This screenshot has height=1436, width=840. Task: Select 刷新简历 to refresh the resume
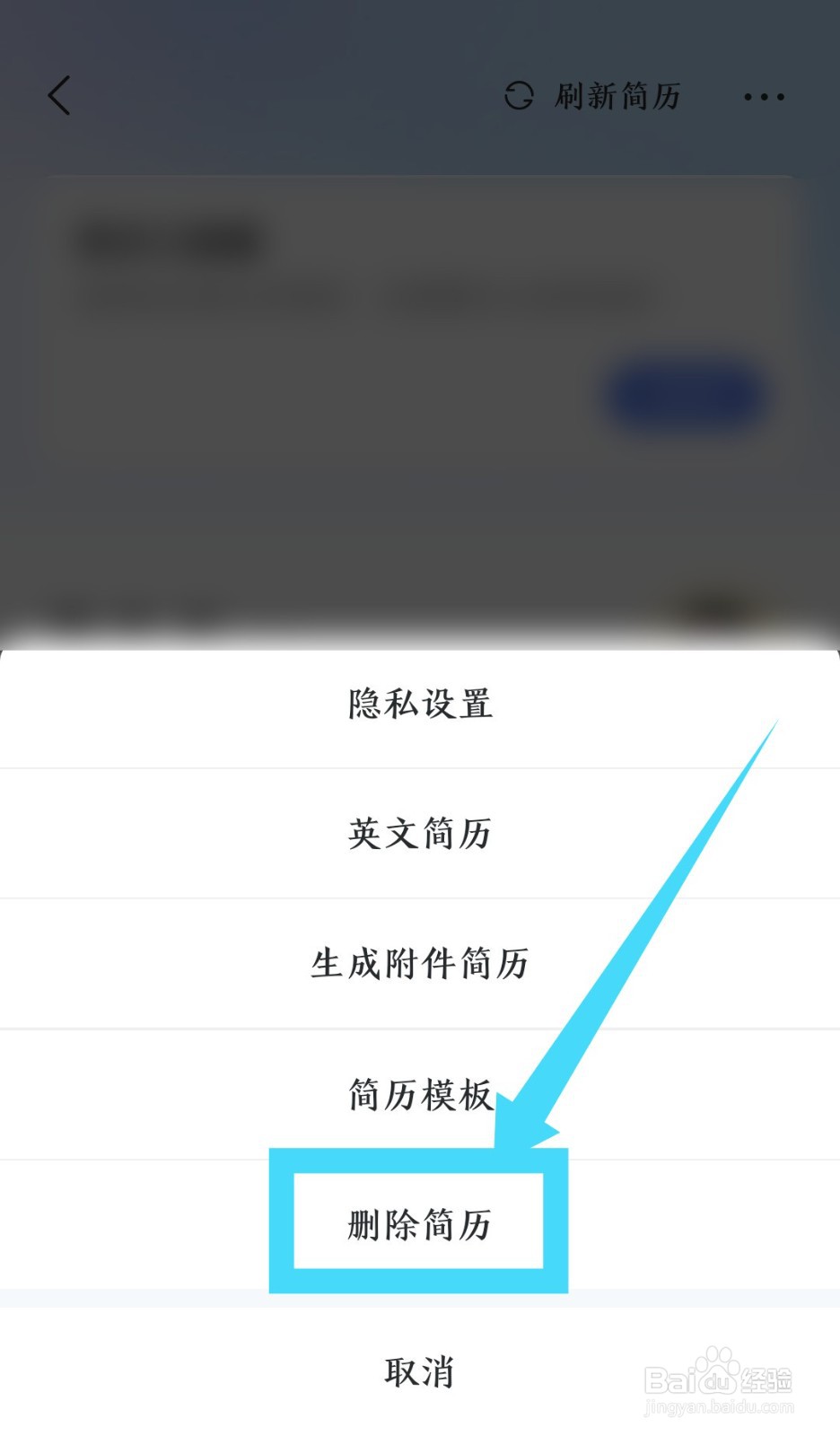pos(616,96)
